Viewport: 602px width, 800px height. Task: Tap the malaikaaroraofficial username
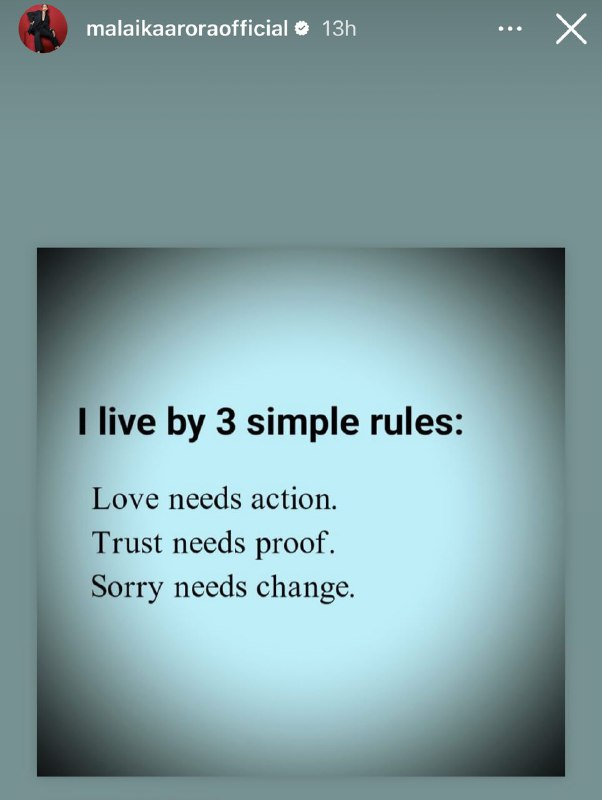185,29
